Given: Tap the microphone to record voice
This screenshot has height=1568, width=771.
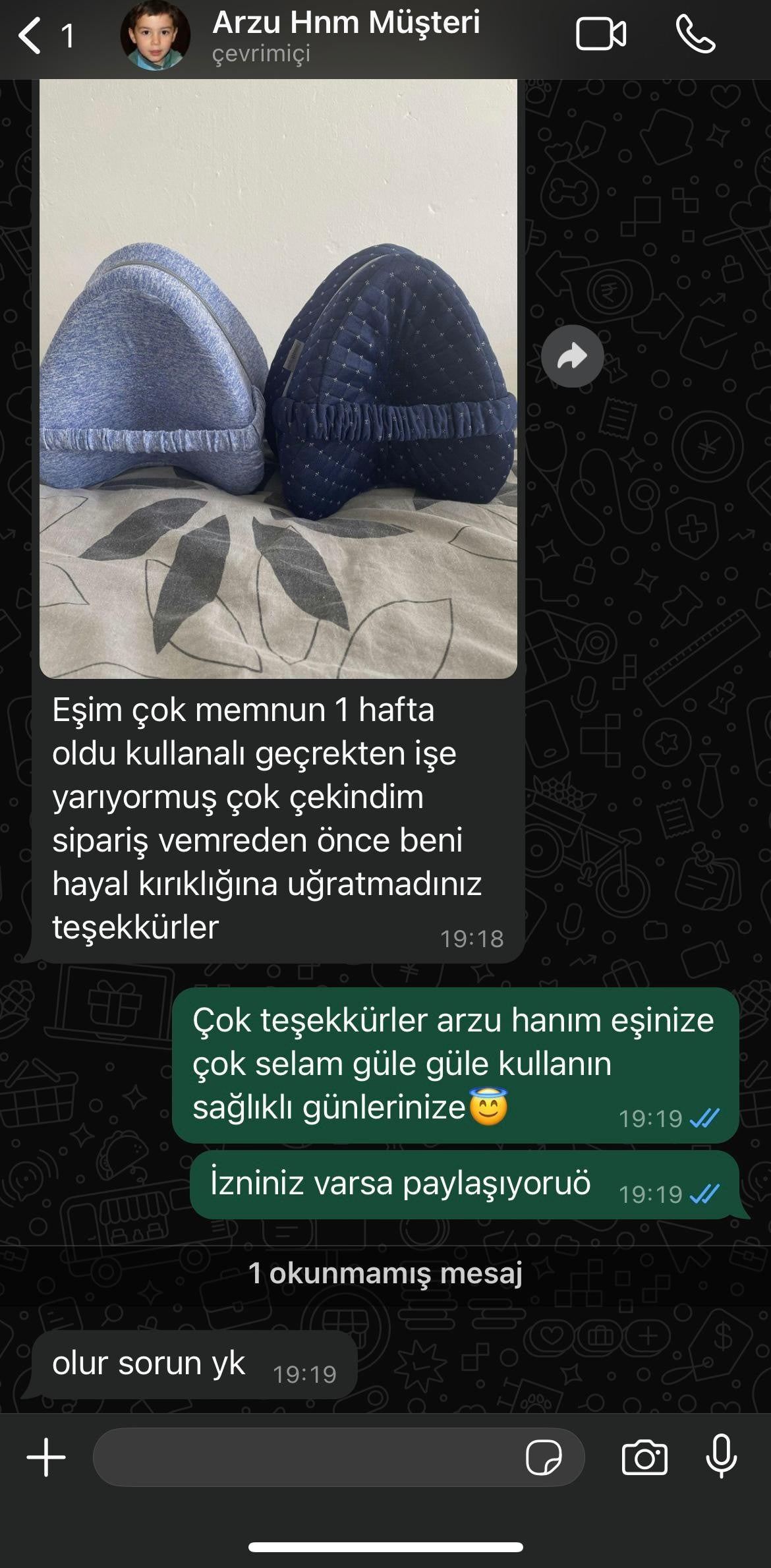Looking at the screenshot, I should point(722,1456).
